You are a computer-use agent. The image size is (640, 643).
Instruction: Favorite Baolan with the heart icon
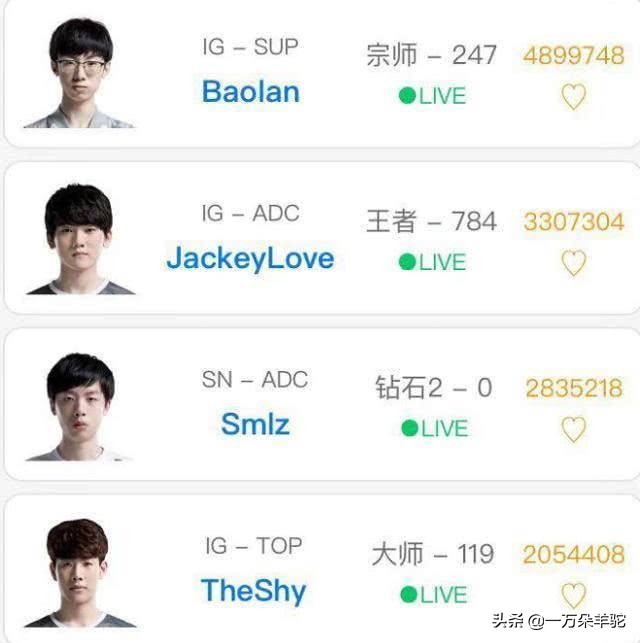coord(573,97)
